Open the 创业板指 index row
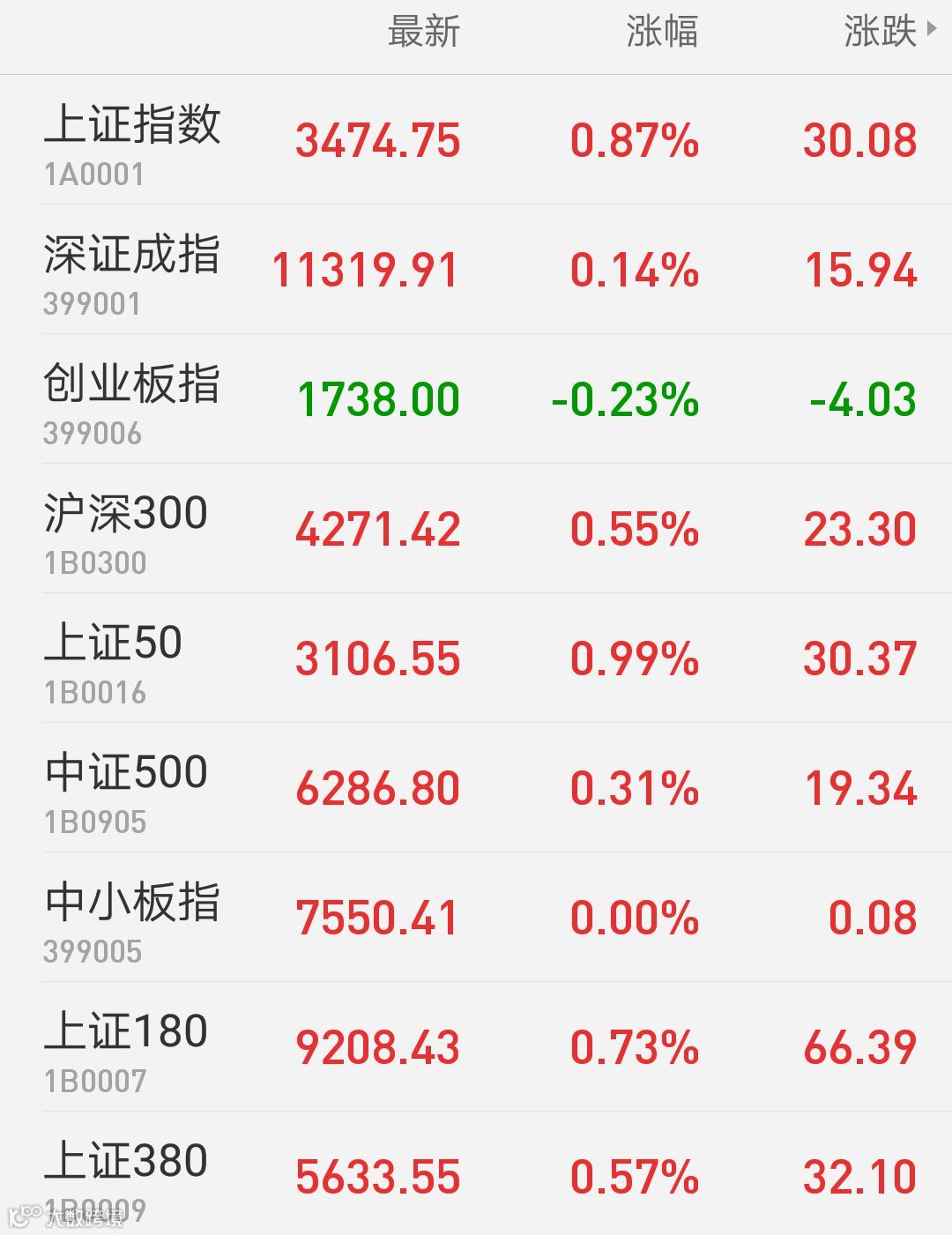Image resolution: width=952 pixels, height=1235 pixels. pyautogui.click(x=476, y=399)
